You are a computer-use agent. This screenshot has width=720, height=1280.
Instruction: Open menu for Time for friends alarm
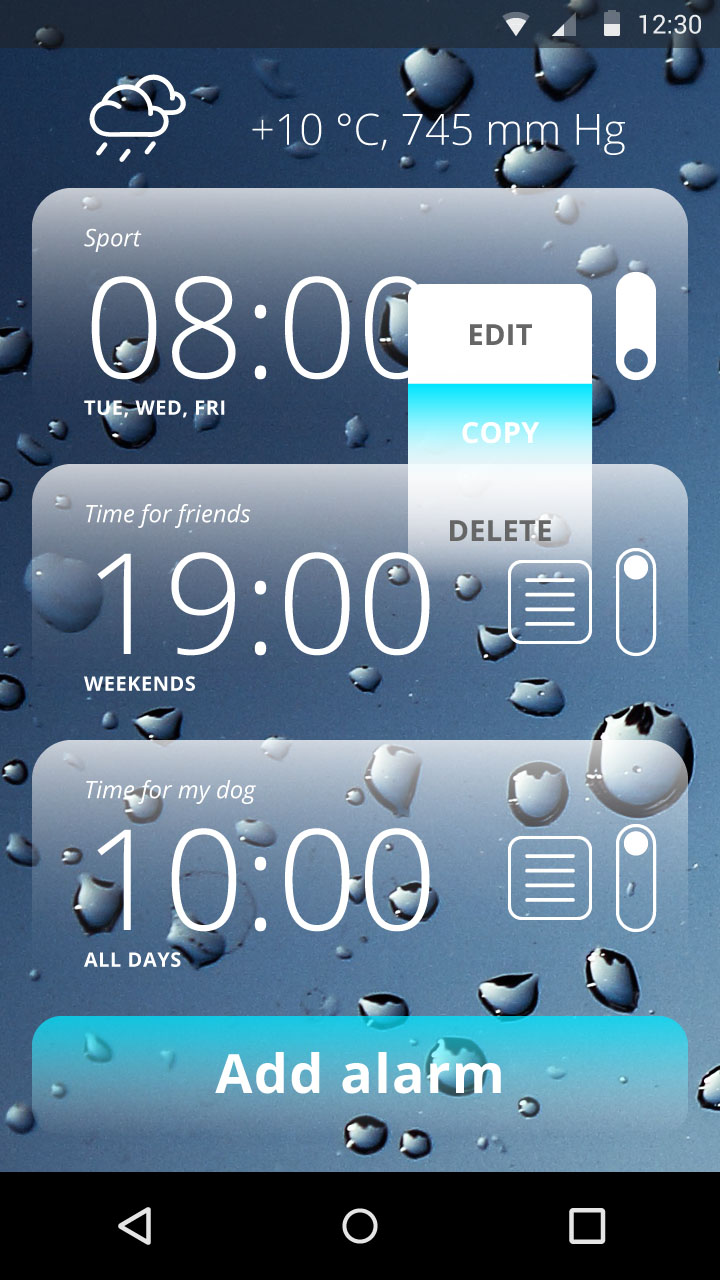(549, 602)
